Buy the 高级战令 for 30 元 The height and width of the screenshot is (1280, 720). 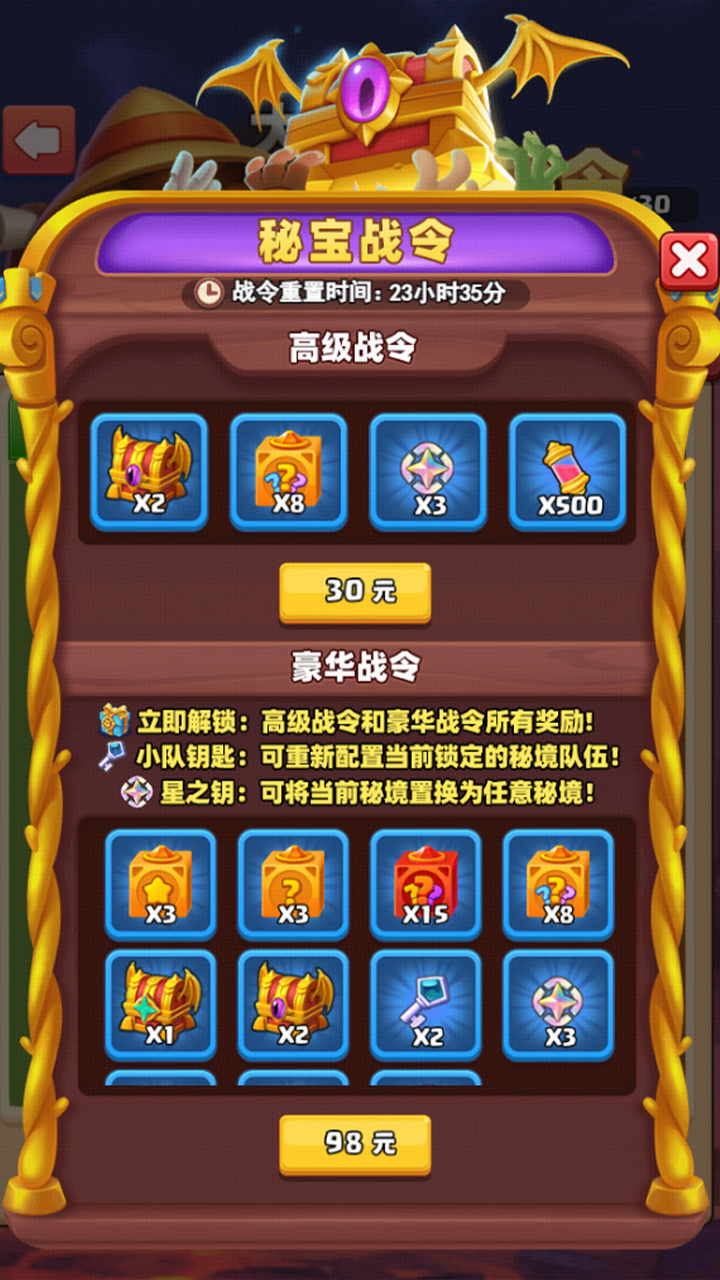tap(355, 592)
